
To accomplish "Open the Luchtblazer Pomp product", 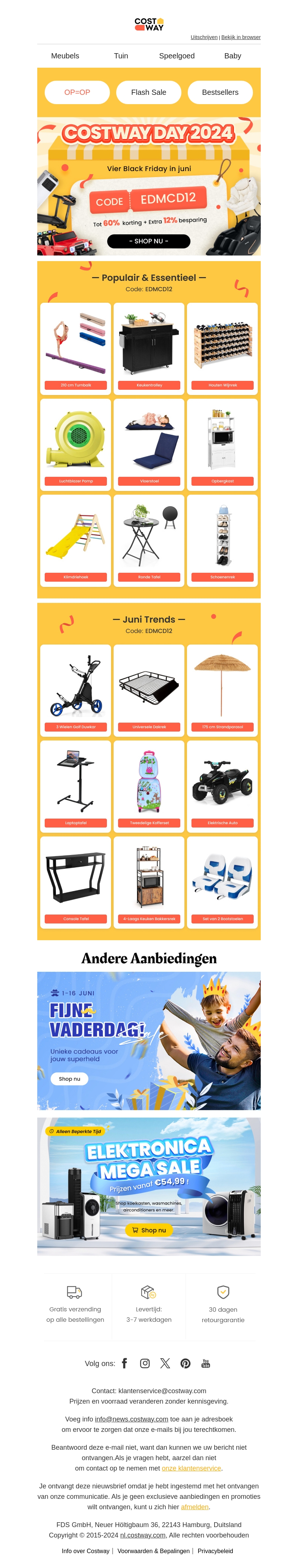I will (76, 444).
